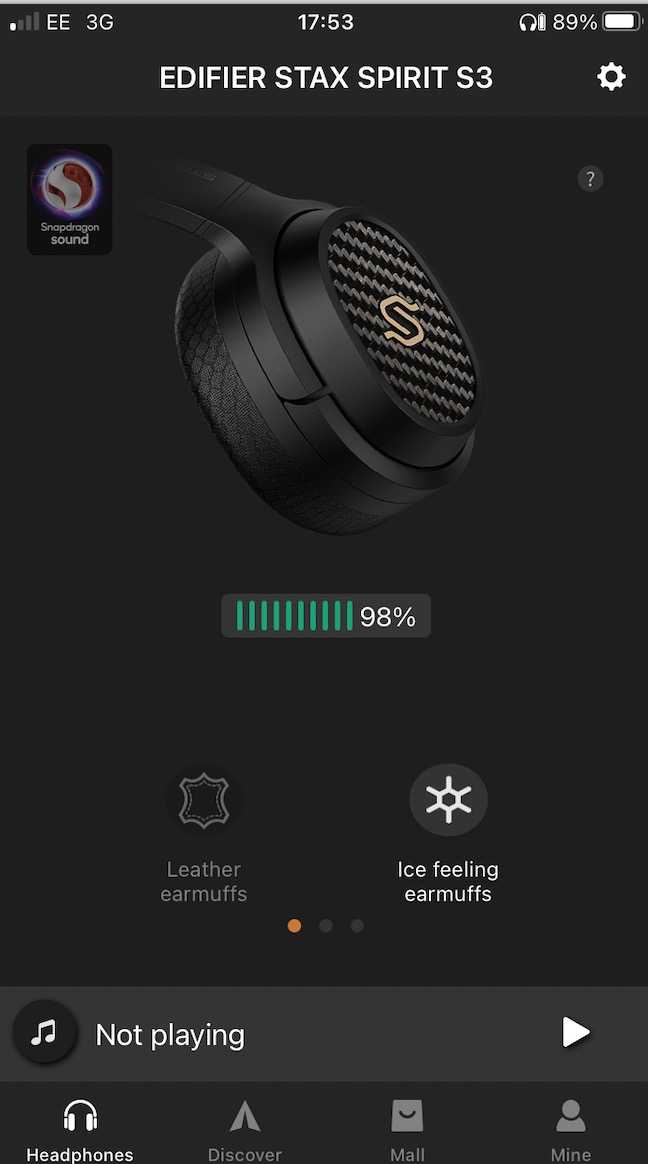
Task: Switch to the Discover tab
Action: [244, 1131]
